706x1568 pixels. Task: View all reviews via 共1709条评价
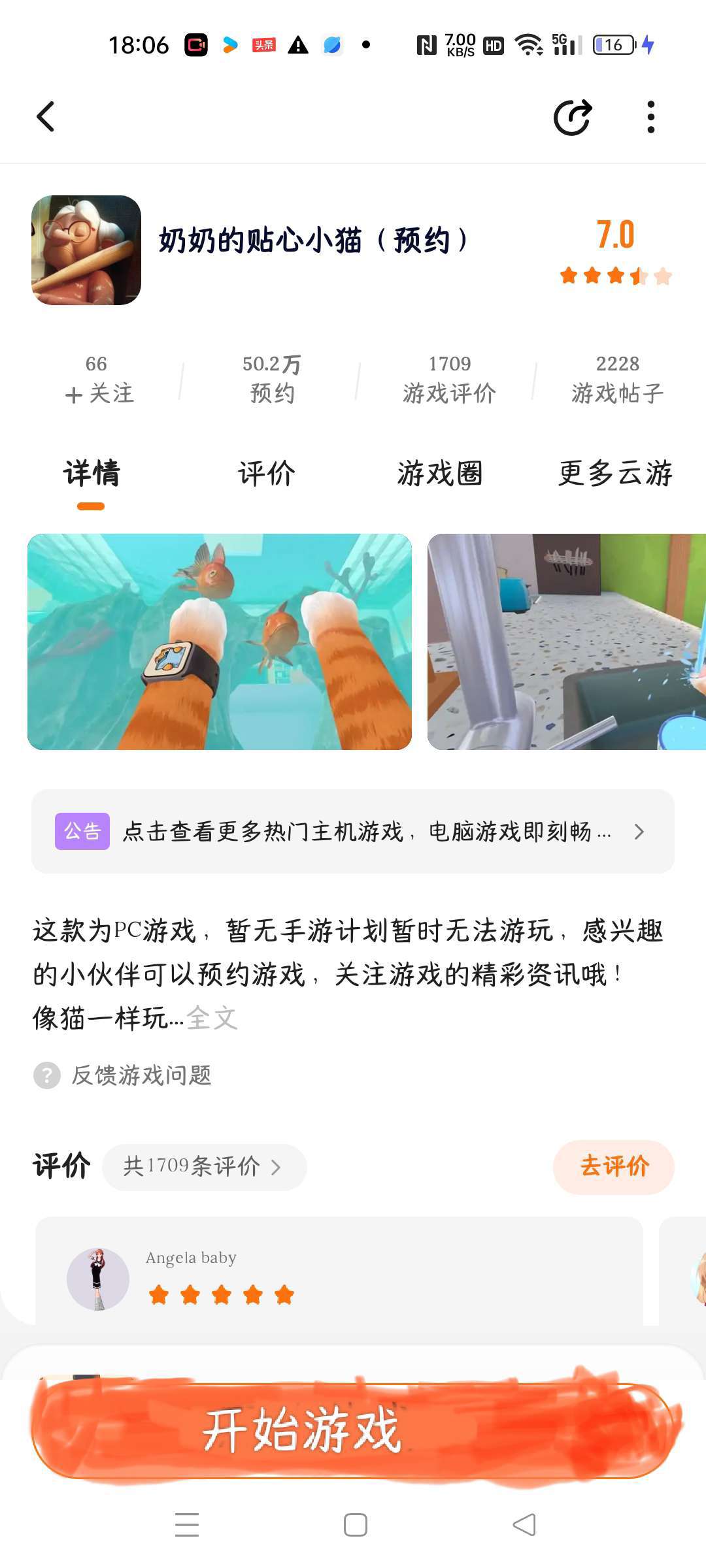204,1167
